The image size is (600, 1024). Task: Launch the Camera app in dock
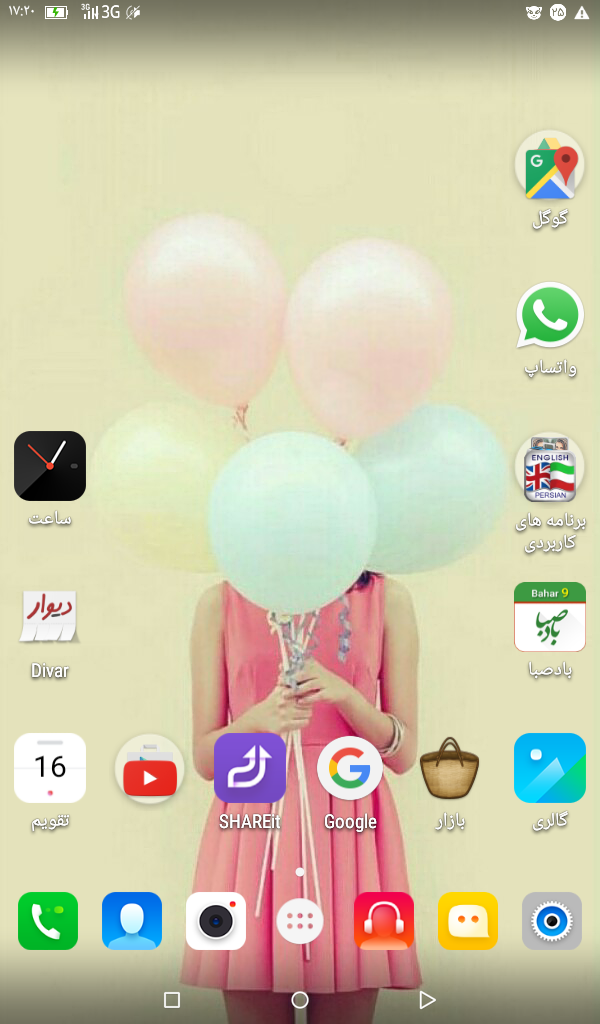pyautogui.click(x=216, y=921)
